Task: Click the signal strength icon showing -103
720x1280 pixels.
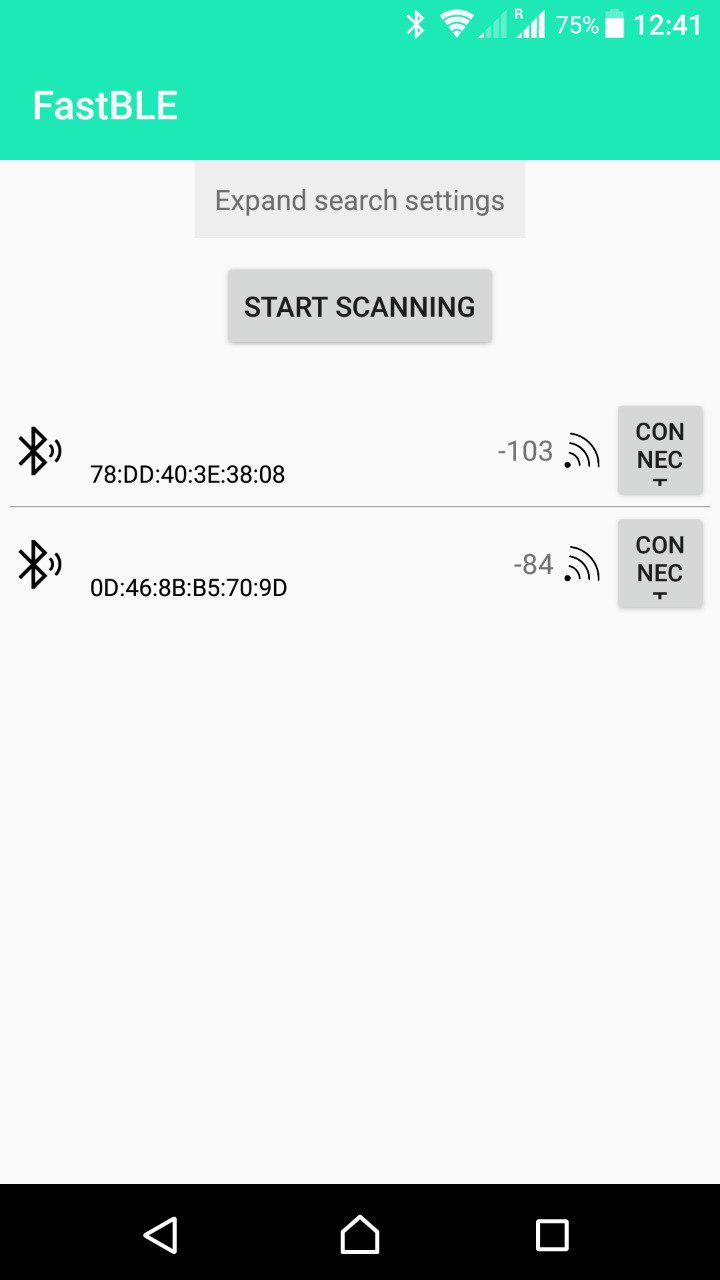Action: coord(582,451)
